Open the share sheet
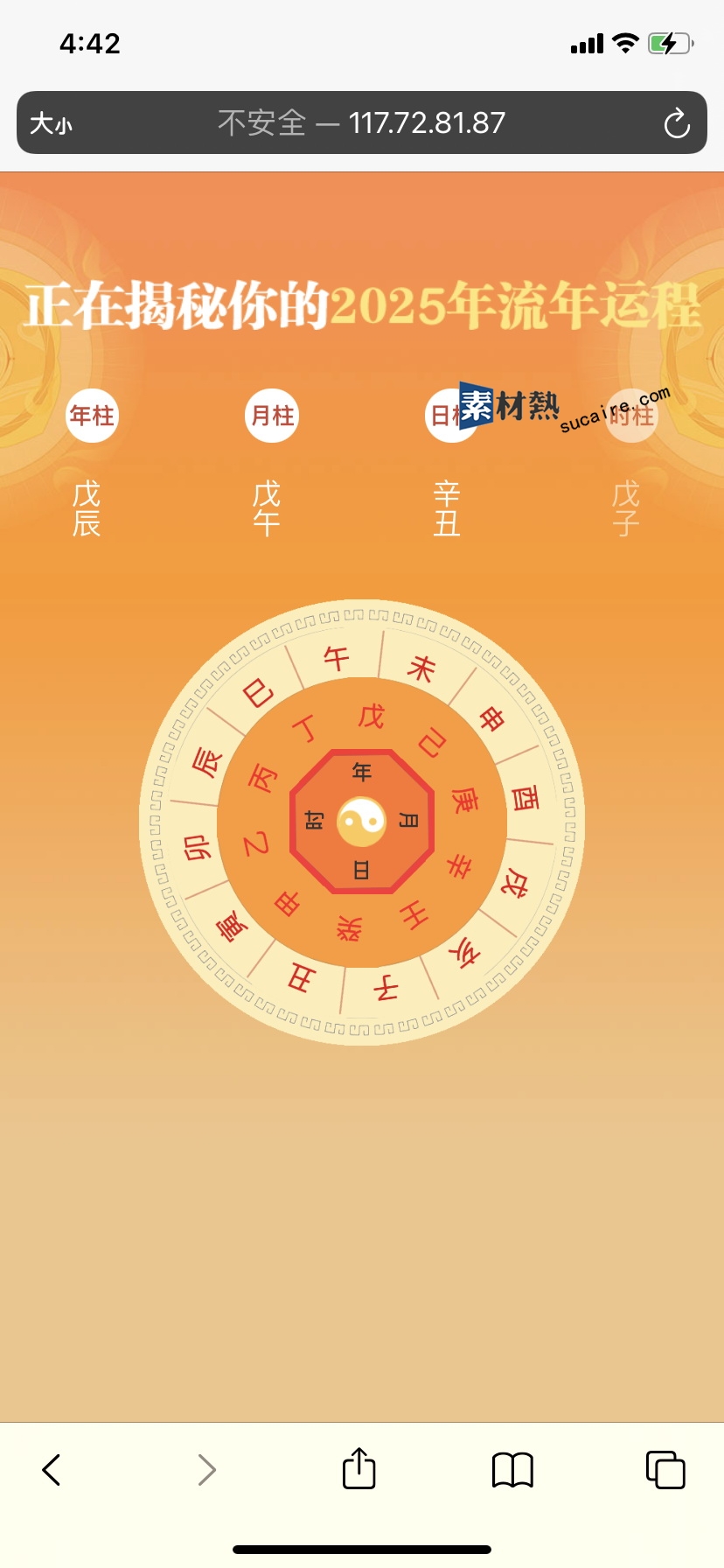 359,1467
